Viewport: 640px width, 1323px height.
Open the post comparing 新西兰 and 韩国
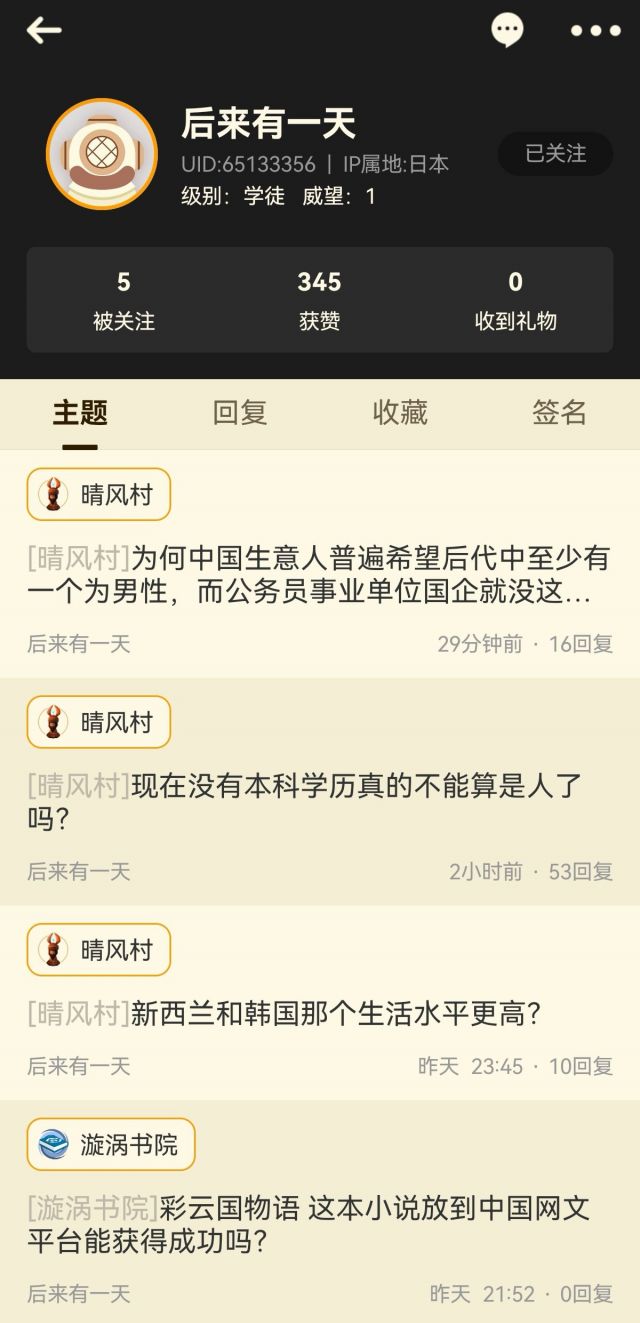click(285, 1014)
